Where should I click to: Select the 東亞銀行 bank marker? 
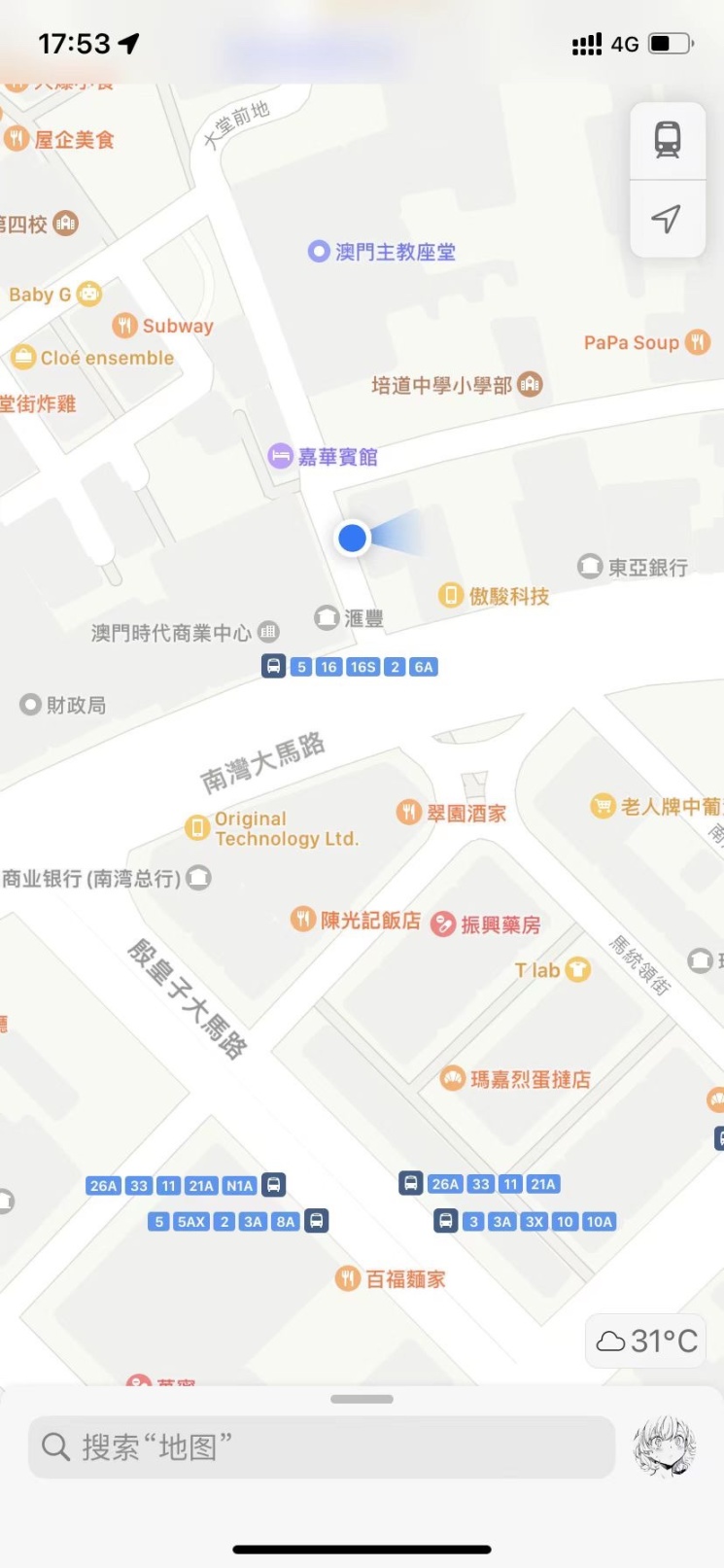590,567
